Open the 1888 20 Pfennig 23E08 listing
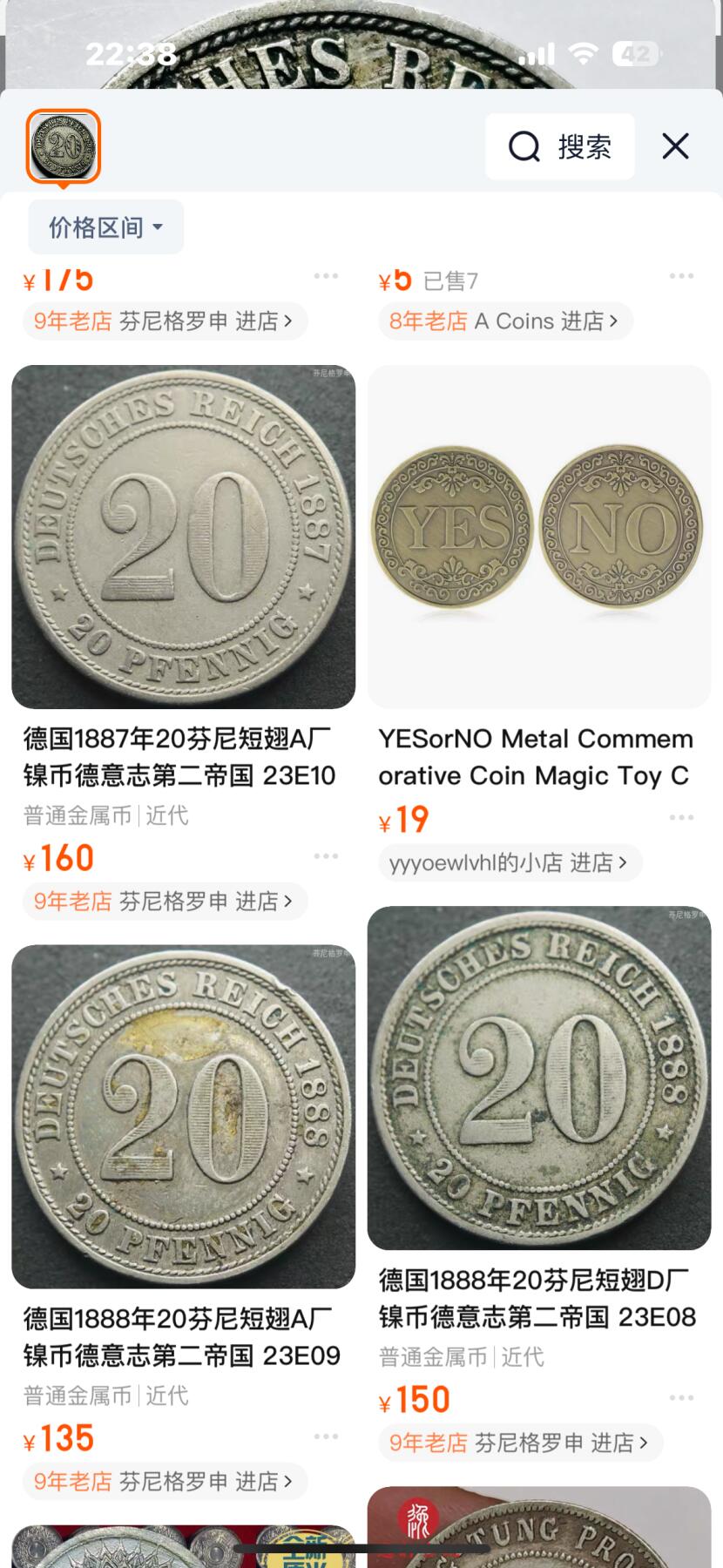This screenshot has height=1568, width=723. [x=538, y=1078]
